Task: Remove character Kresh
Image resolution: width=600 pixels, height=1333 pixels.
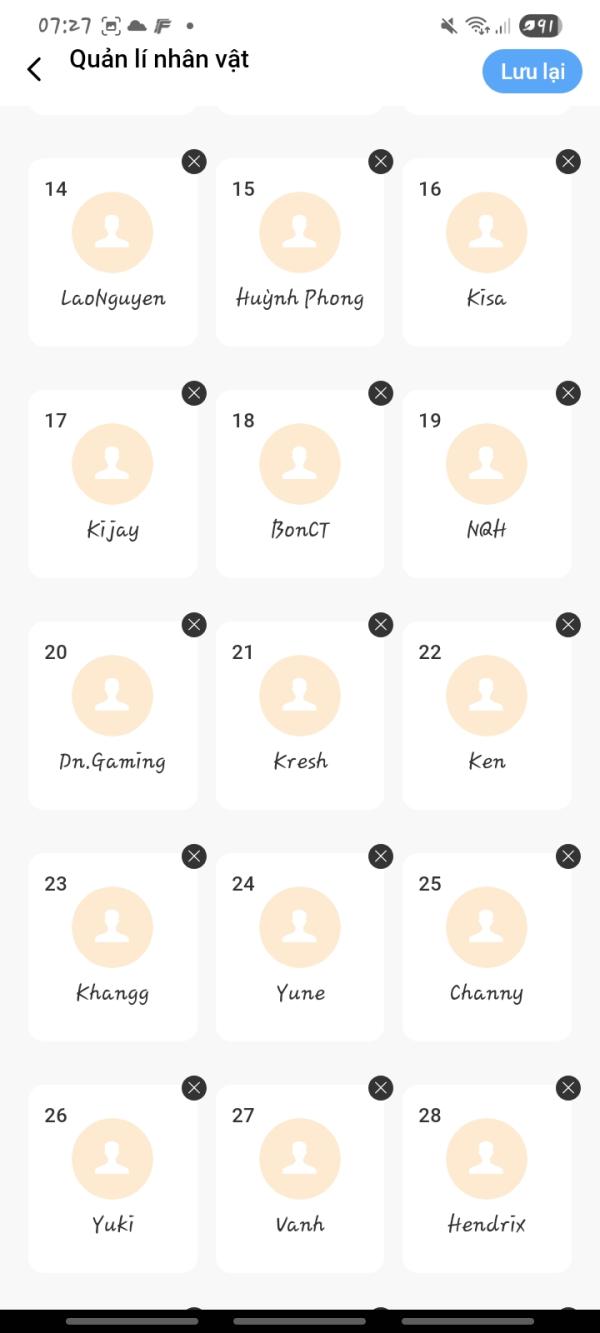Action: click(381, 625)
